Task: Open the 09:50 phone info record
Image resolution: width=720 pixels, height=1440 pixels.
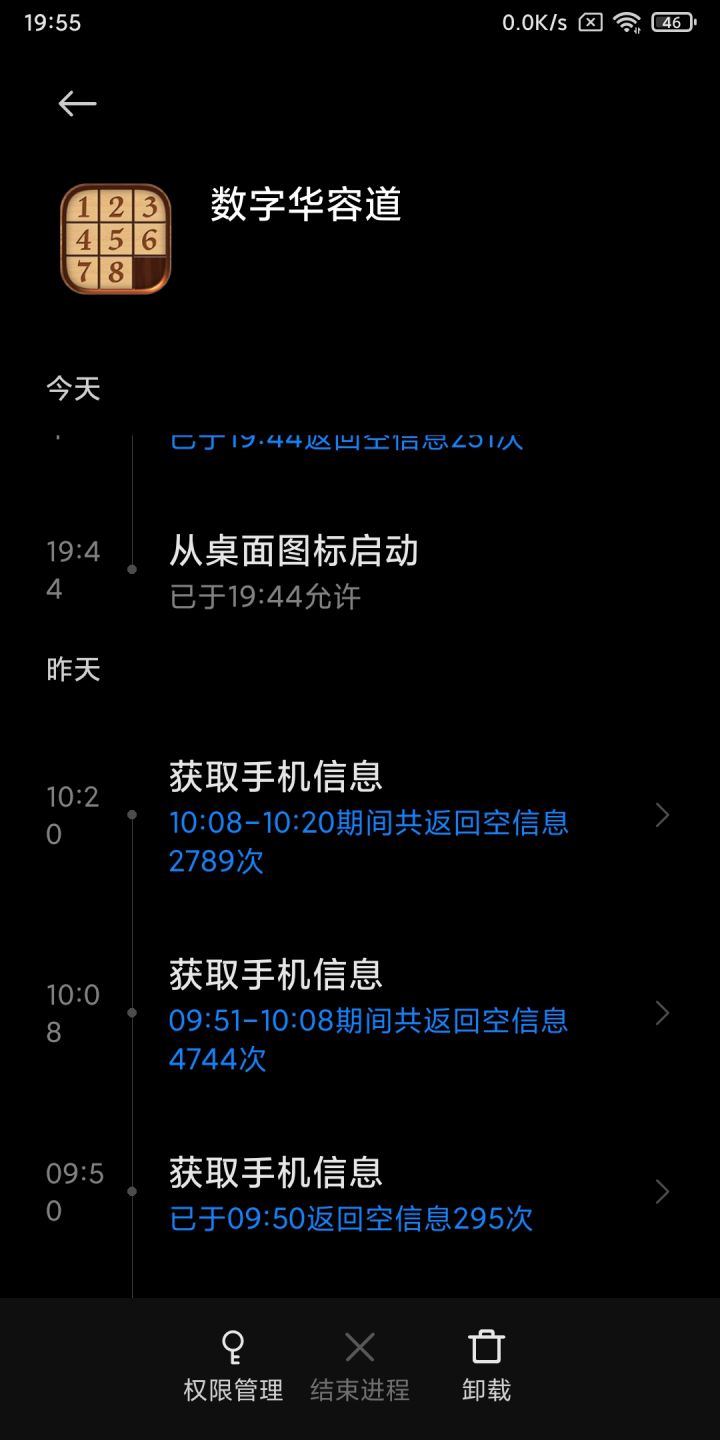Action: (x=360, y=1193)
